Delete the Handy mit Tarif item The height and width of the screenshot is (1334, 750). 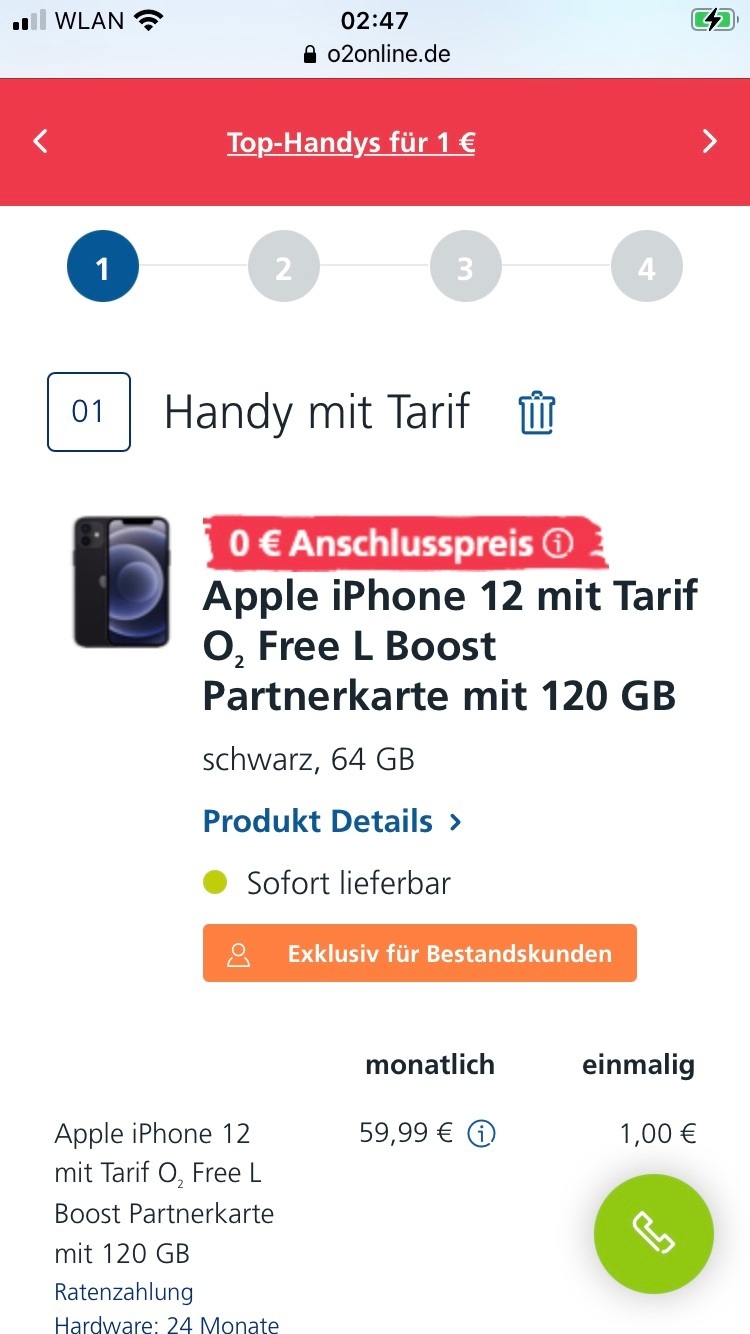pyautogui.click(x=537, y=413)
